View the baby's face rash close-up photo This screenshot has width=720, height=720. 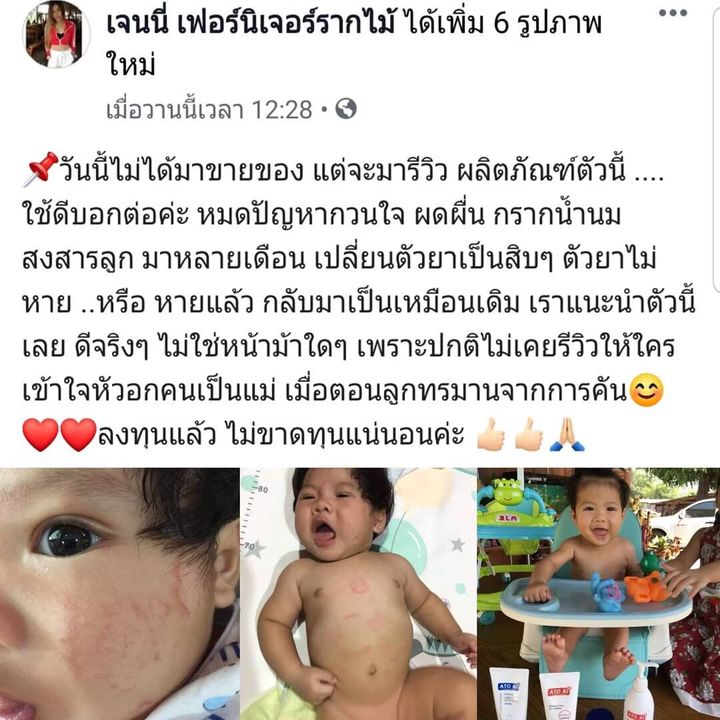coord(118,593)
